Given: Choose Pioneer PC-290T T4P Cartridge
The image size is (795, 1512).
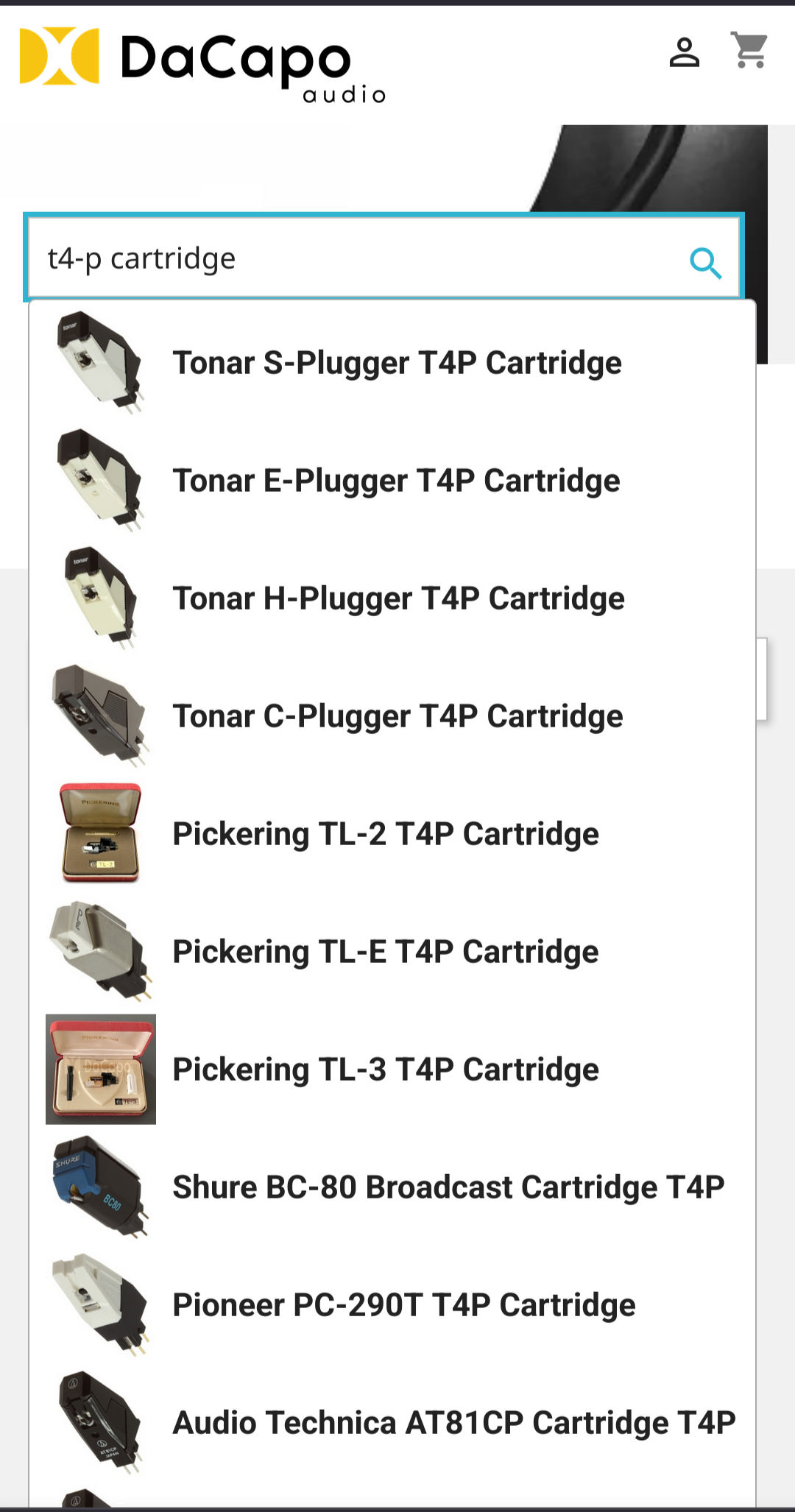Looking at the screenshot, I should (403, 1305).
